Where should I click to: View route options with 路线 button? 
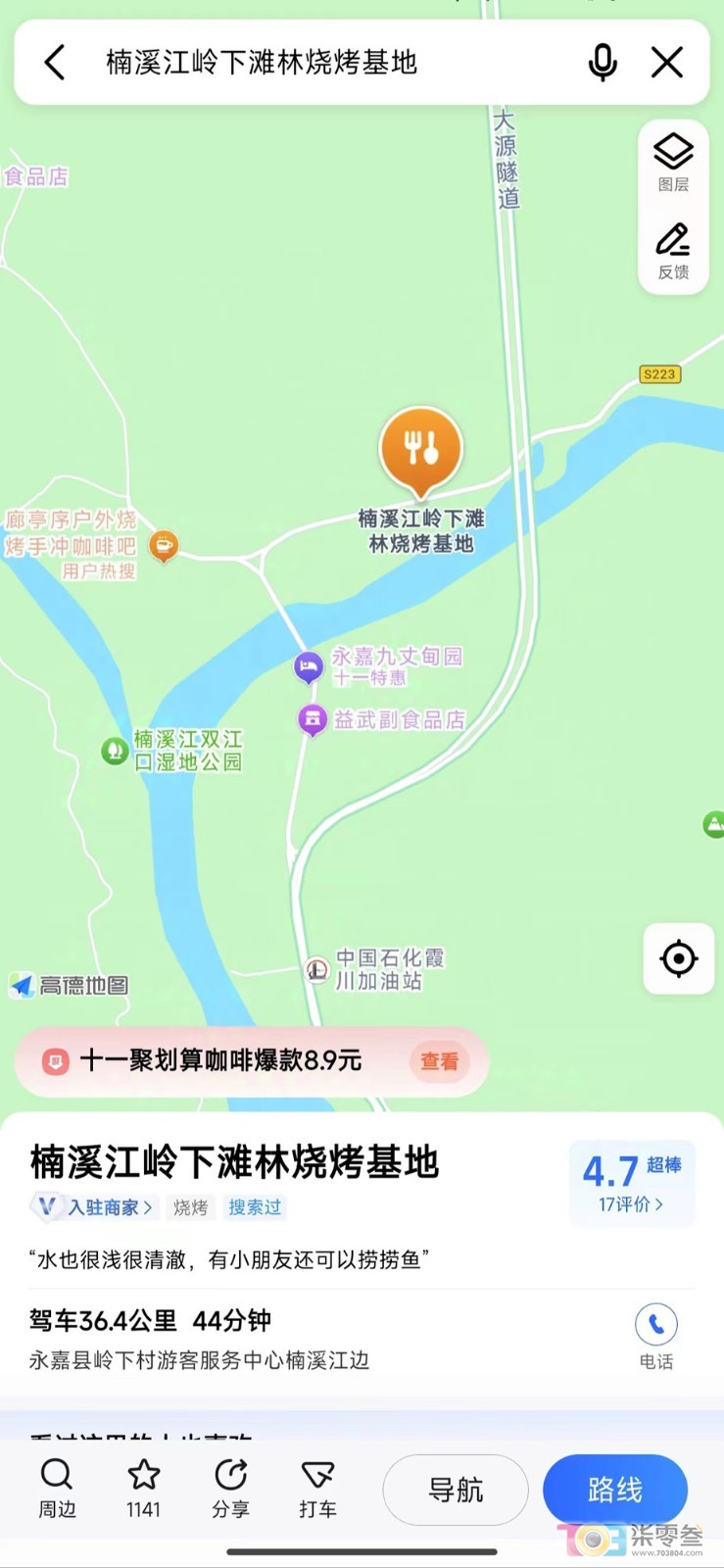[614, 1491]
